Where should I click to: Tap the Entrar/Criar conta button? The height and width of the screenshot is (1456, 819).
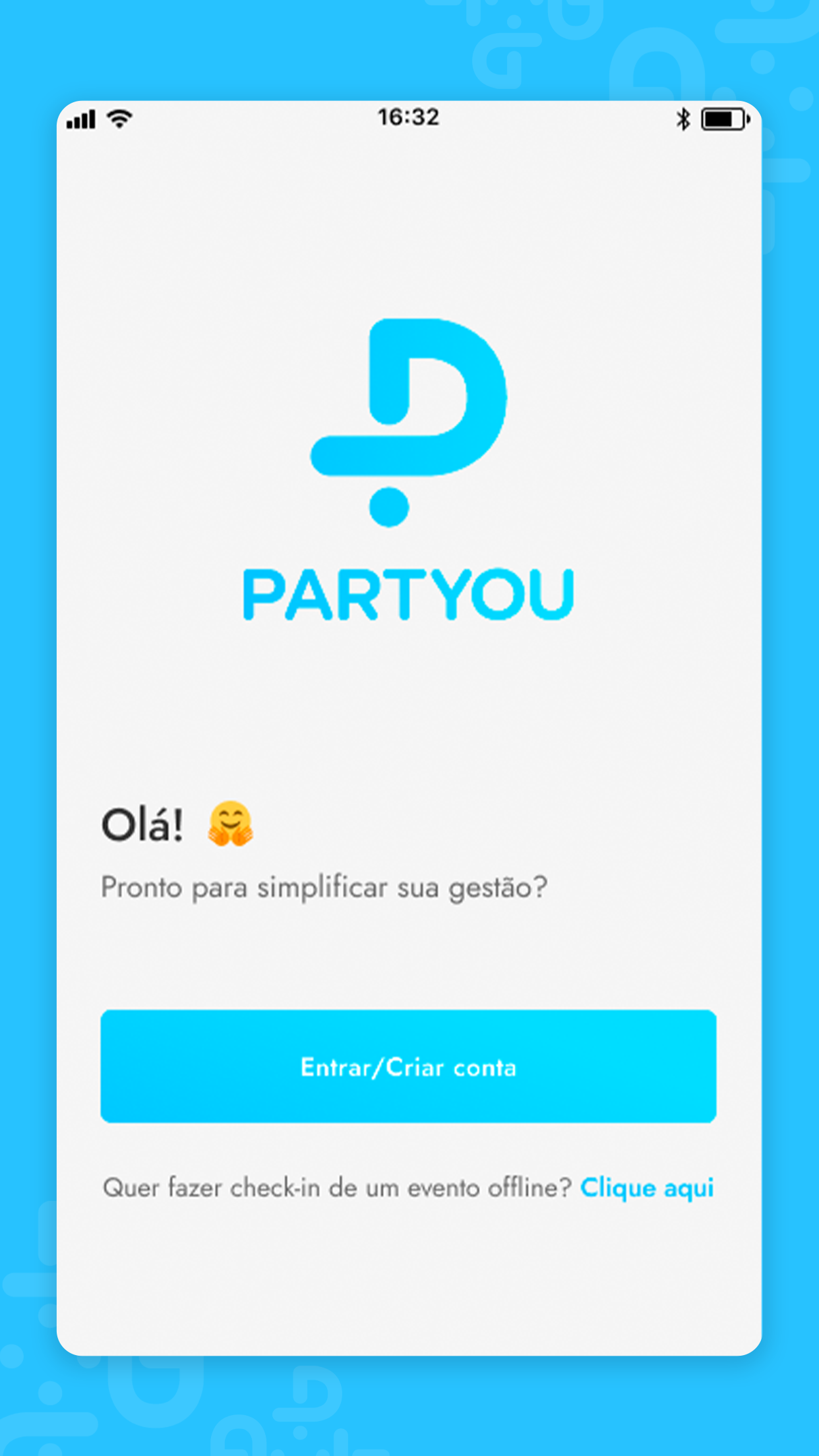(x=408, y=1066)
